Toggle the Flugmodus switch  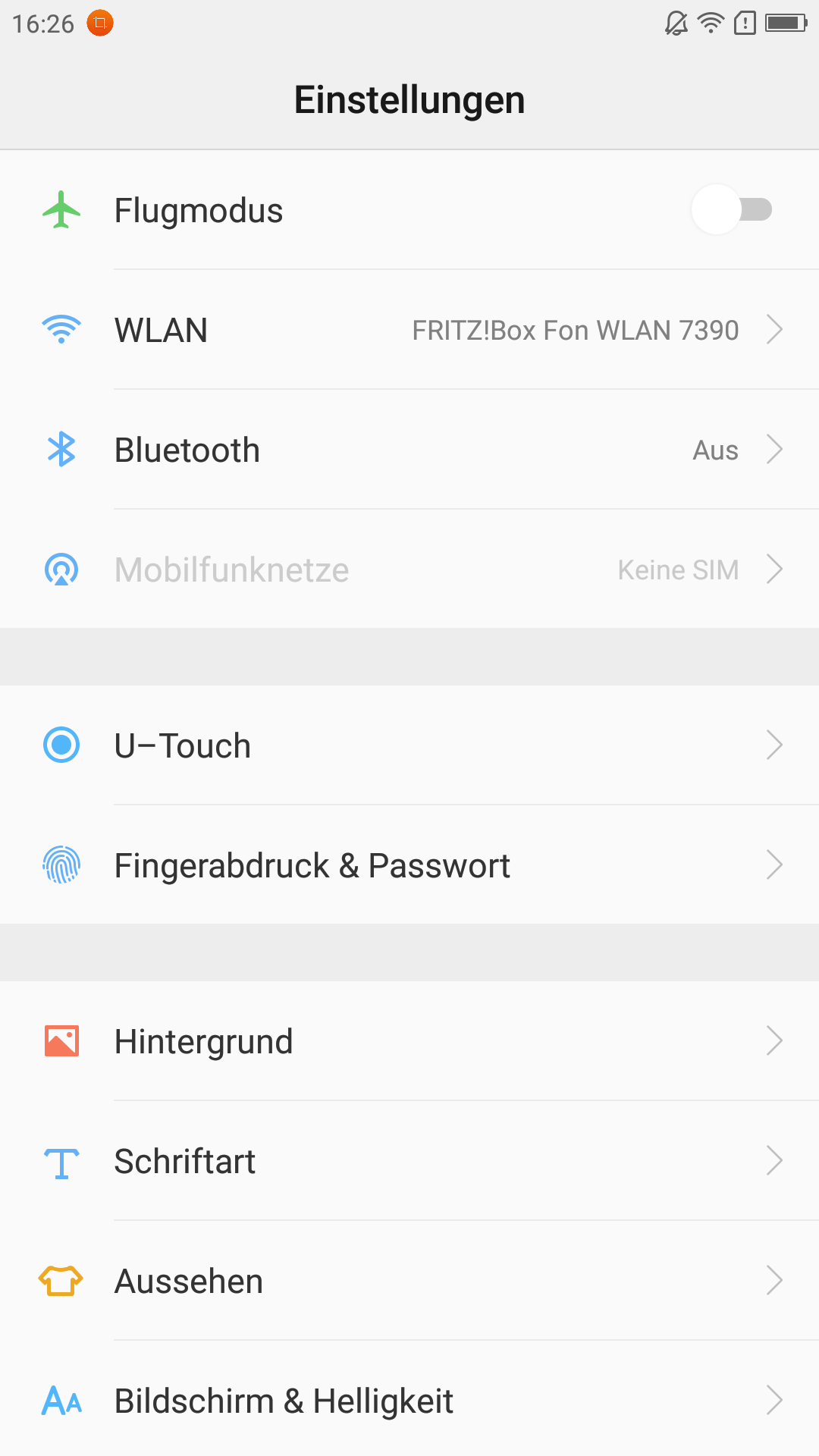click(x=732, y=209)
